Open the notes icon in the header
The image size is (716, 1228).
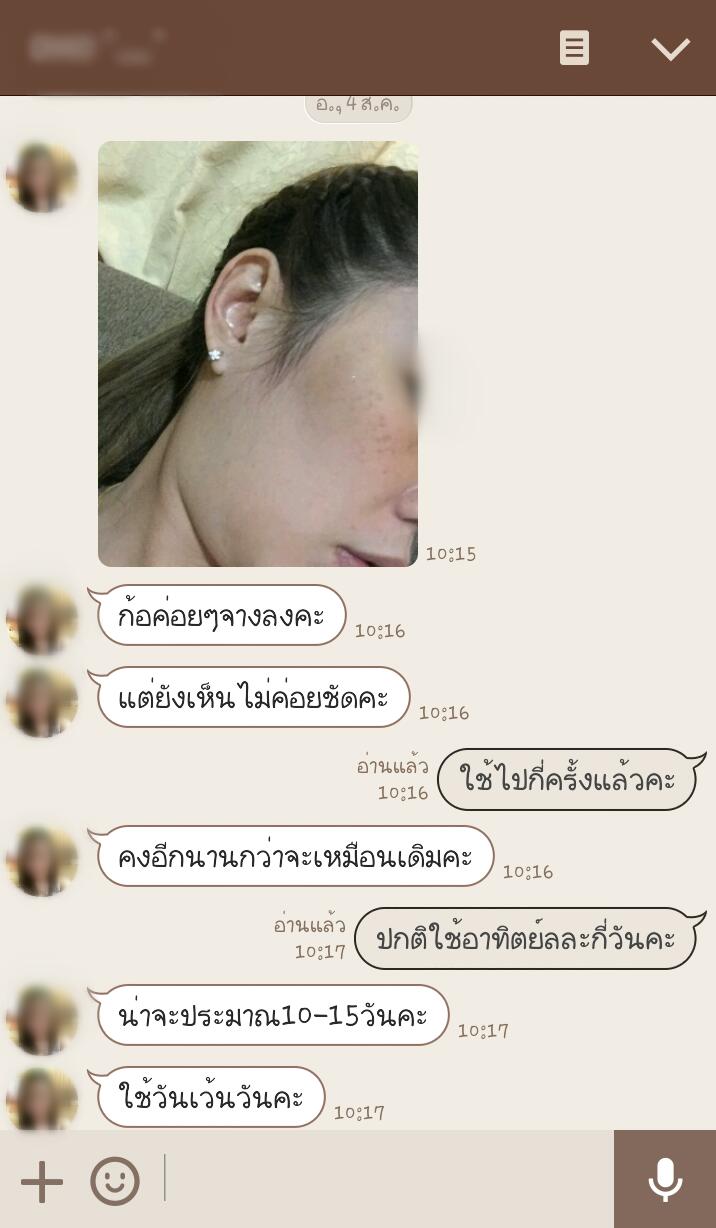pyautogui.click(x=574, y=48)
